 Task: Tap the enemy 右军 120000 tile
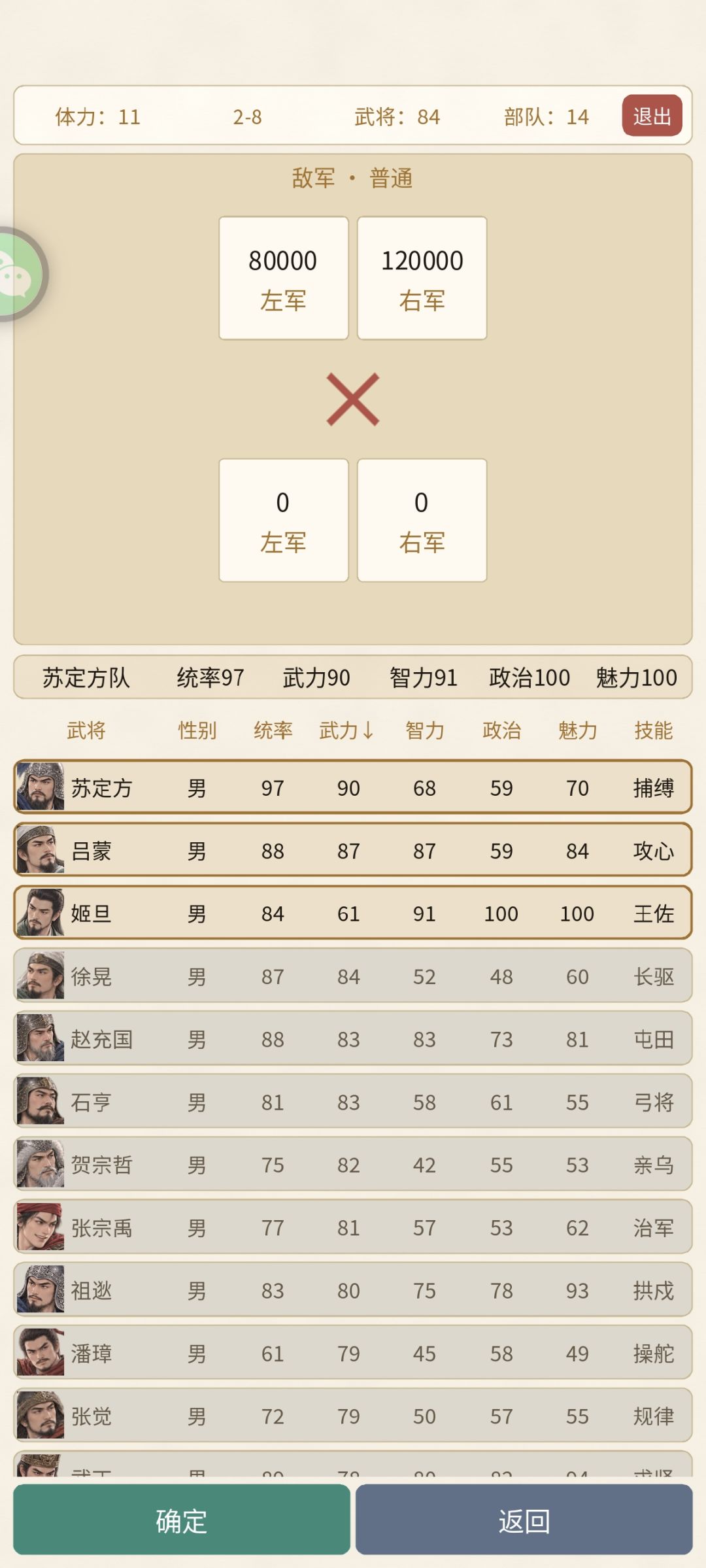(422, 279)
